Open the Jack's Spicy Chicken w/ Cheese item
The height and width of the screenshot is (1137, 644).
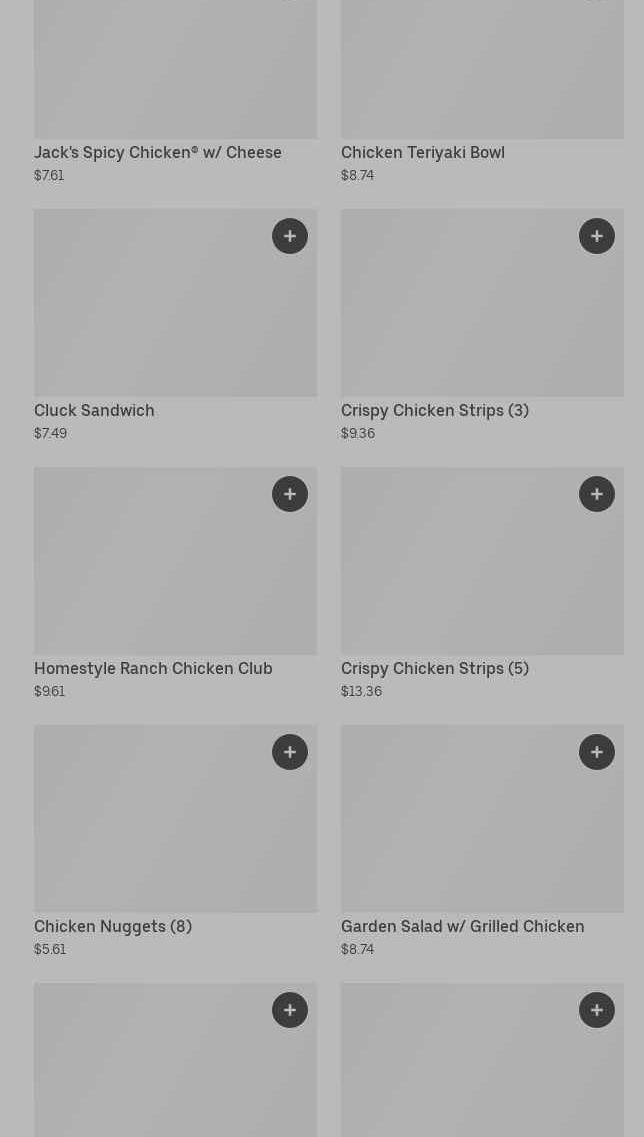[x=157, y=153]
